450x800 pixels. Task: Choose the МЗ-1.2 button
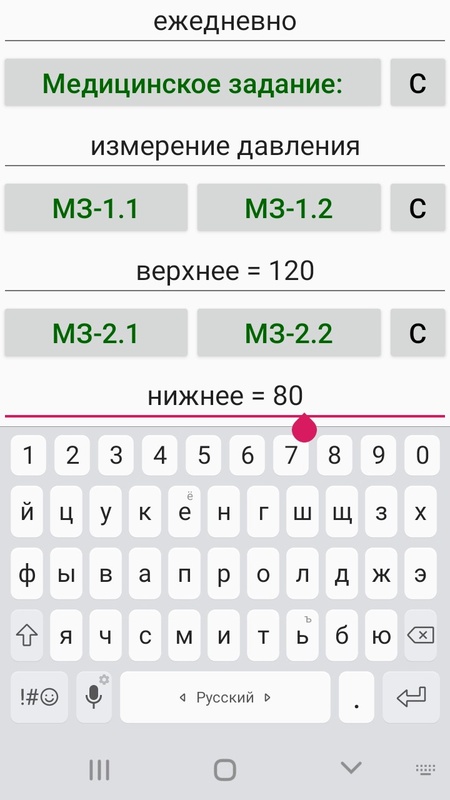click(x=289, y=208)
